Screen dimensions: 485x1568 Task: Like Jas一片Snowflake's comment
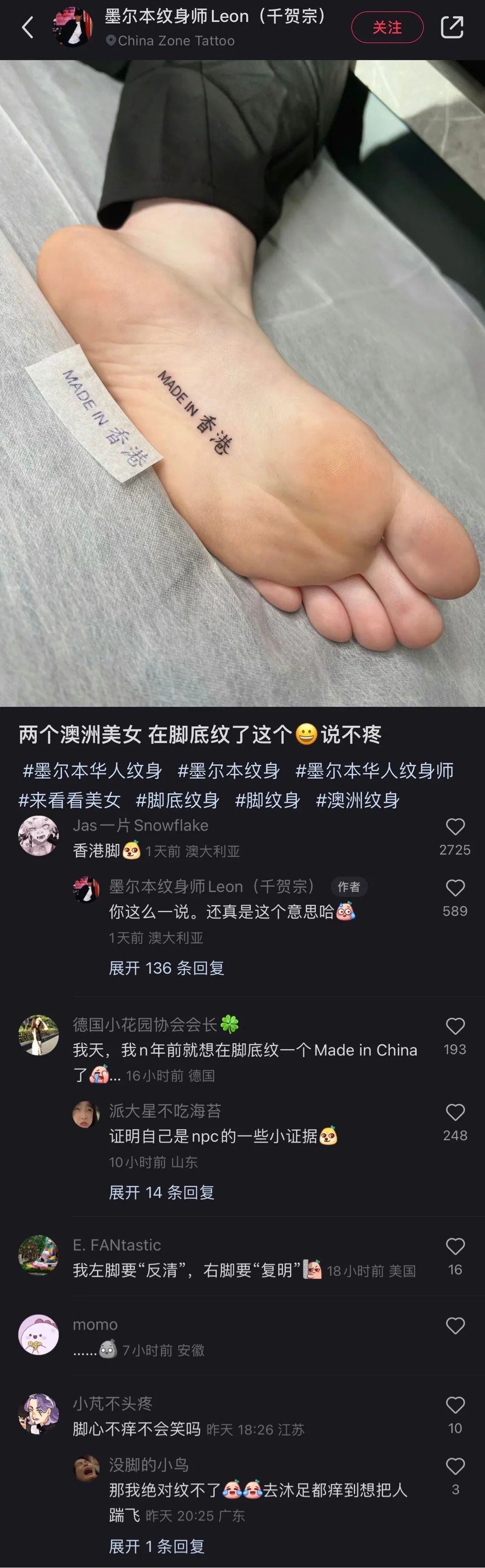click(455, 826)
